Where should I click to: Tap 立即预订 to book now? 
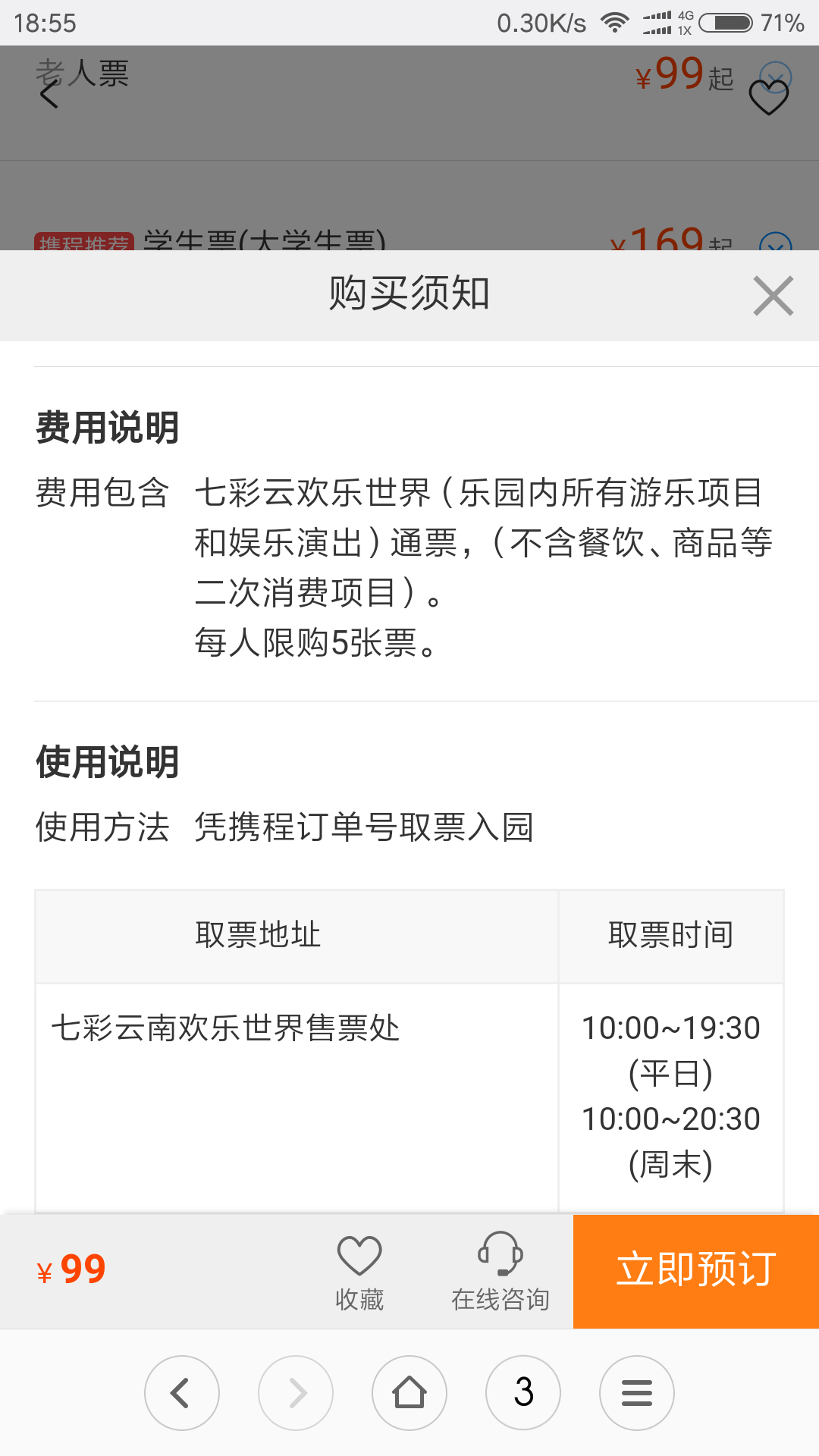(696, 1271)
